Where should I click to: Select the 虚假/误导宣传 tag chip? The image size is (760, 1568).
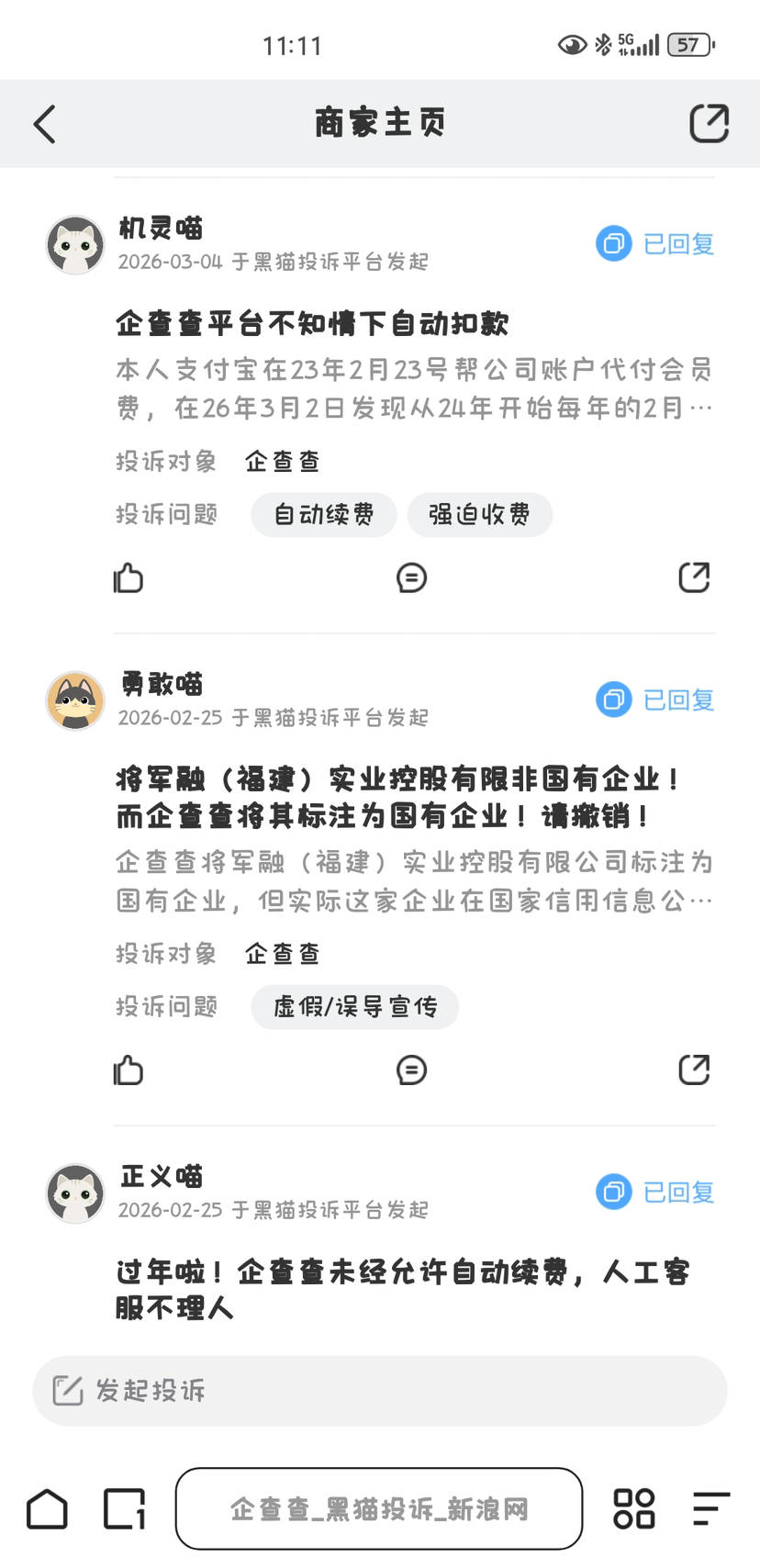(354, 1007)
